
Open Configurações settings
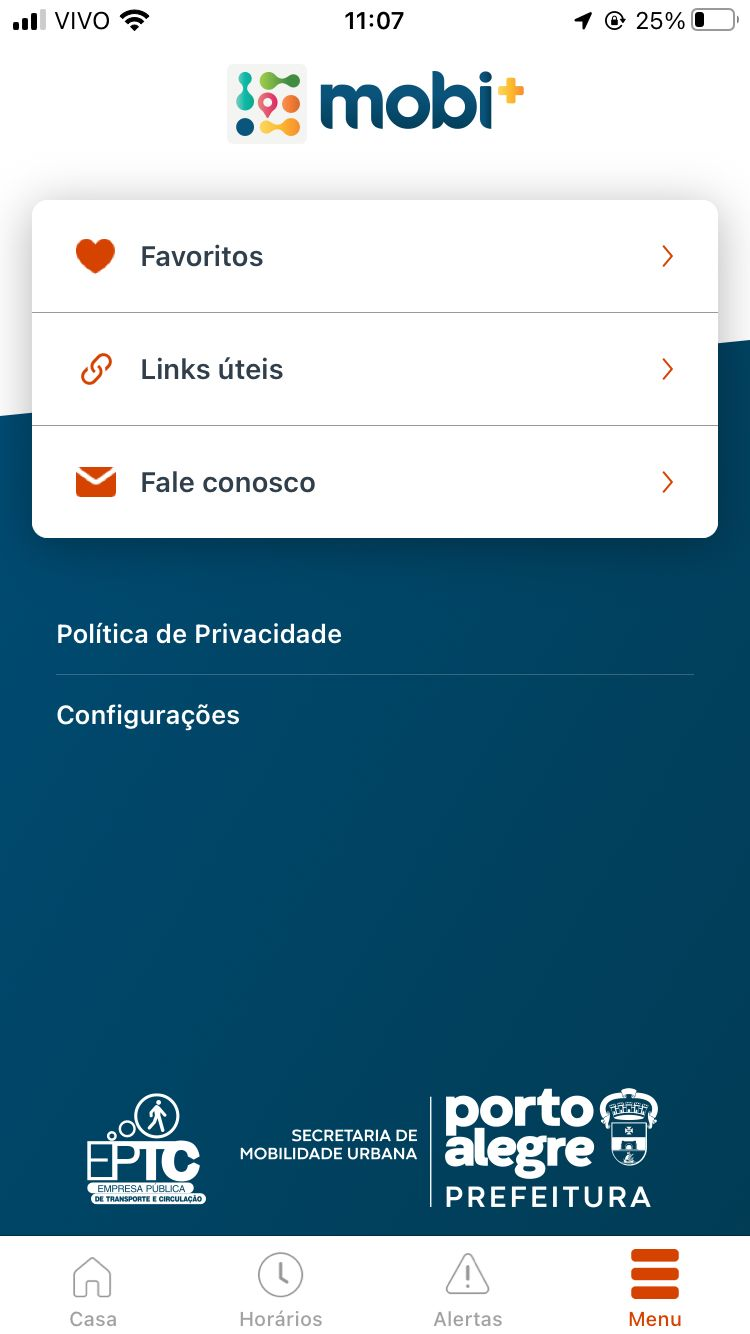coord(148,715)
